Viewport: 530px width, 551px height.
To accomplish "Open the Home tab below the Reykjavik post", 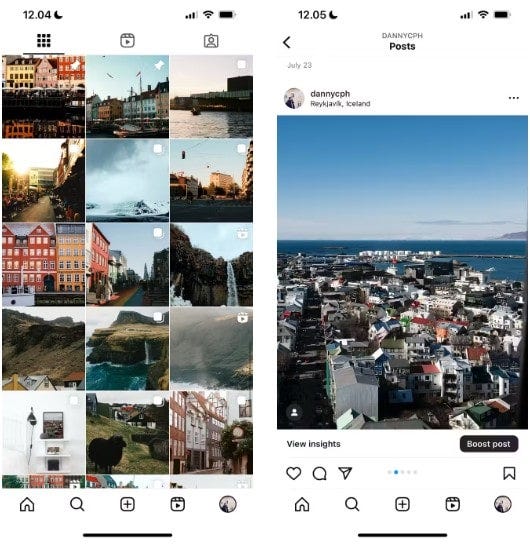I will click(302, 504).
